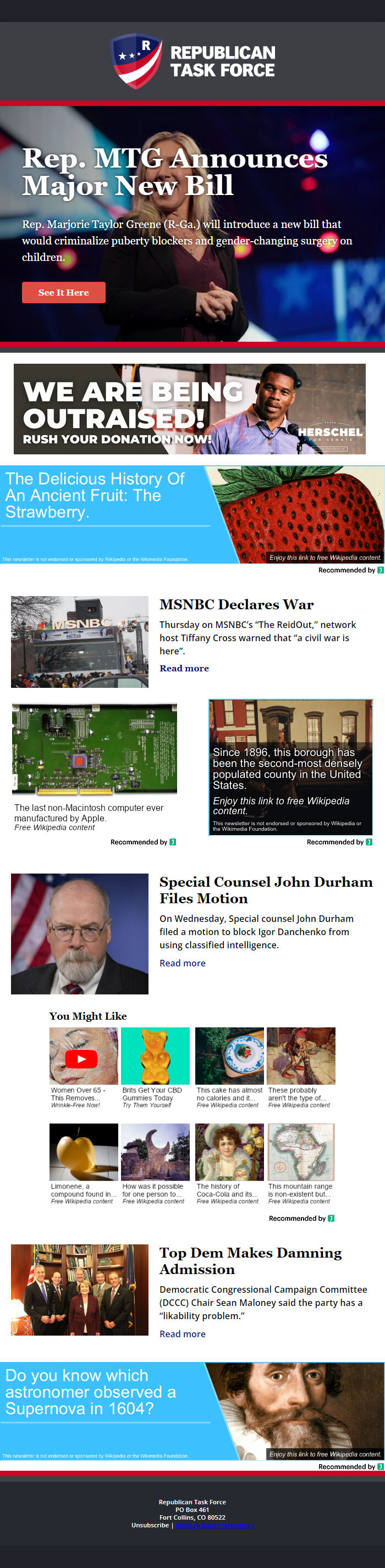Read more on Top Dem's admission

click(x=182, y=1333)
